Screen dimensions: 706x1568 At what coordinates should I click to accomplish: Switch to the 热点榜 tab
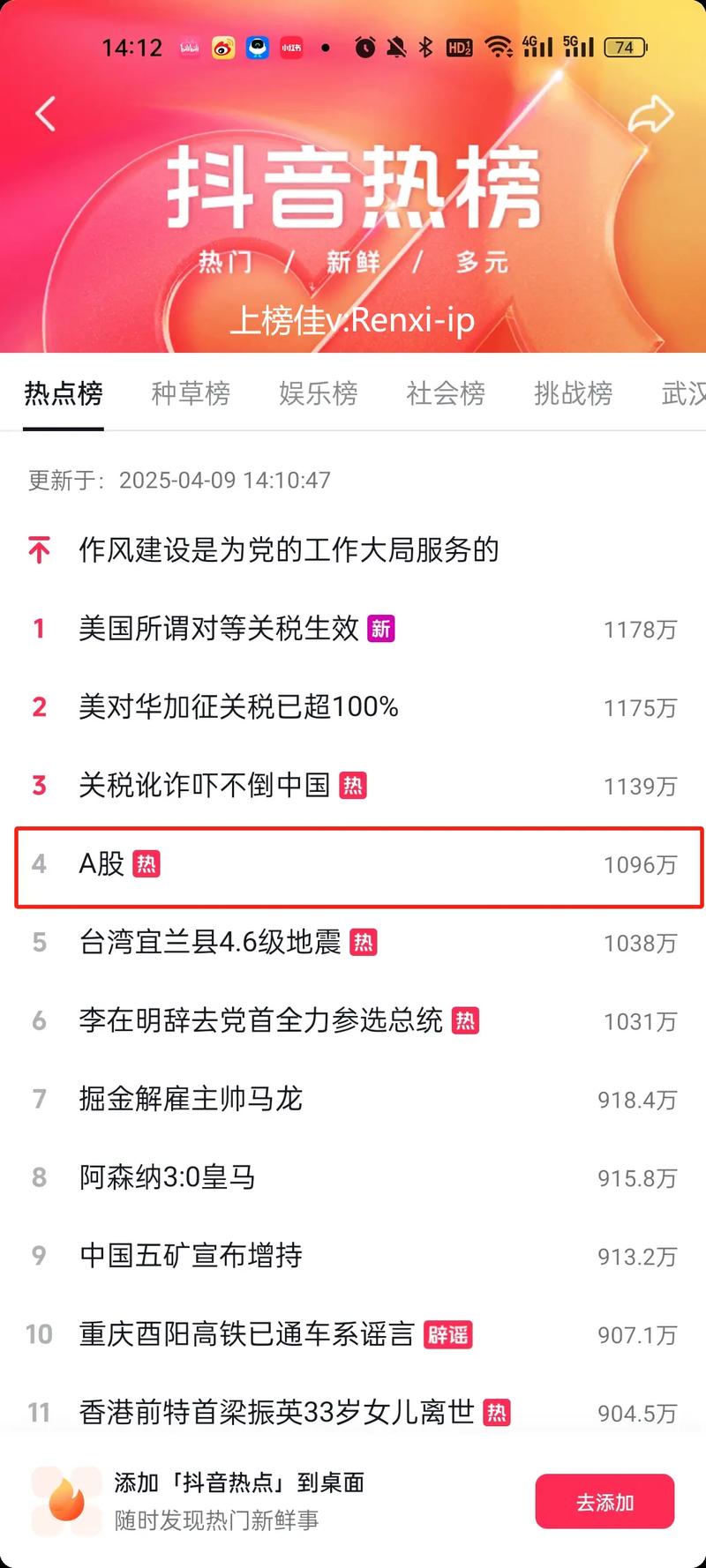click(x=64, y=393)
